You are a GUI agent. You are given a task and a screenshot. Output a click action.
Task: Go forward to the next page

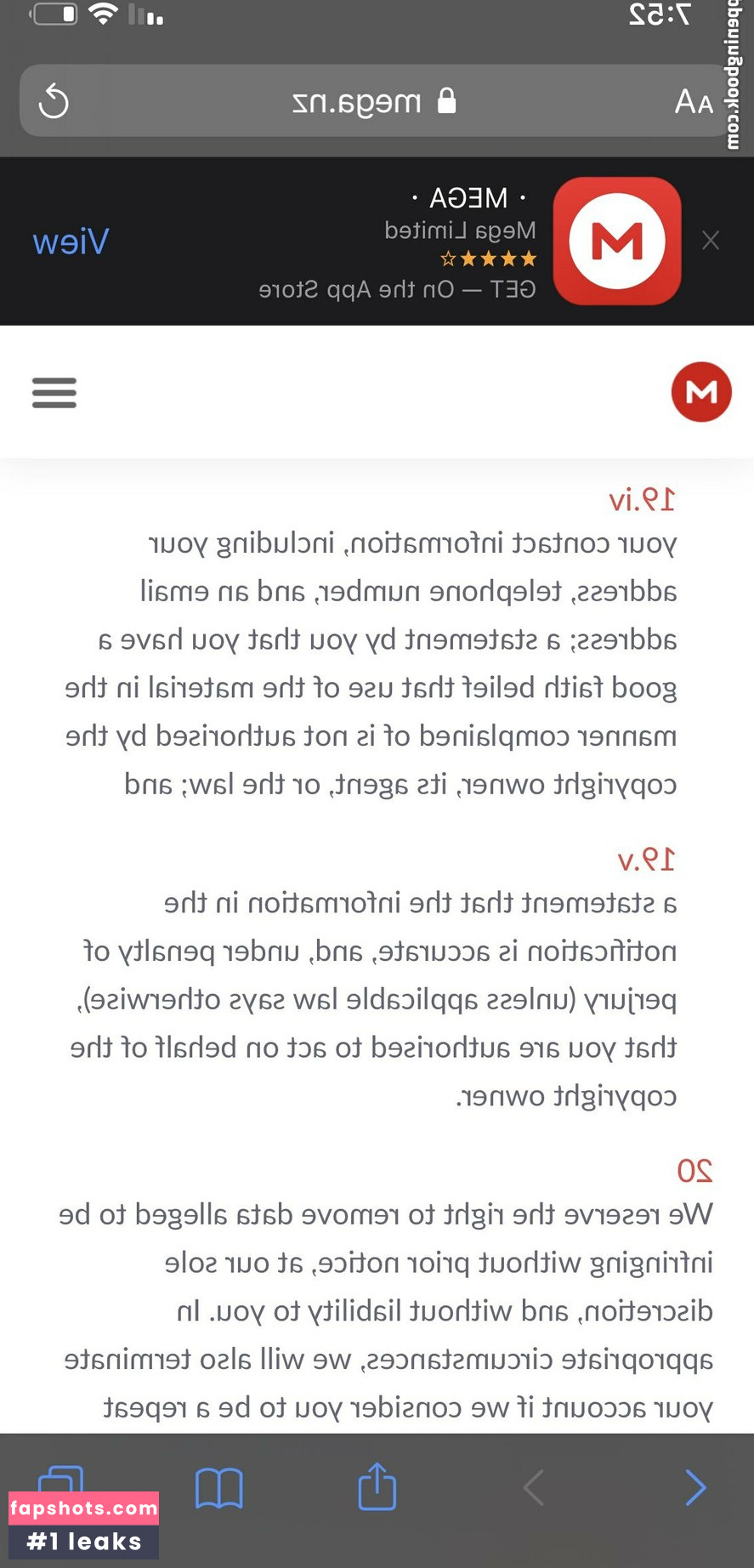[x=695, y=1487]
